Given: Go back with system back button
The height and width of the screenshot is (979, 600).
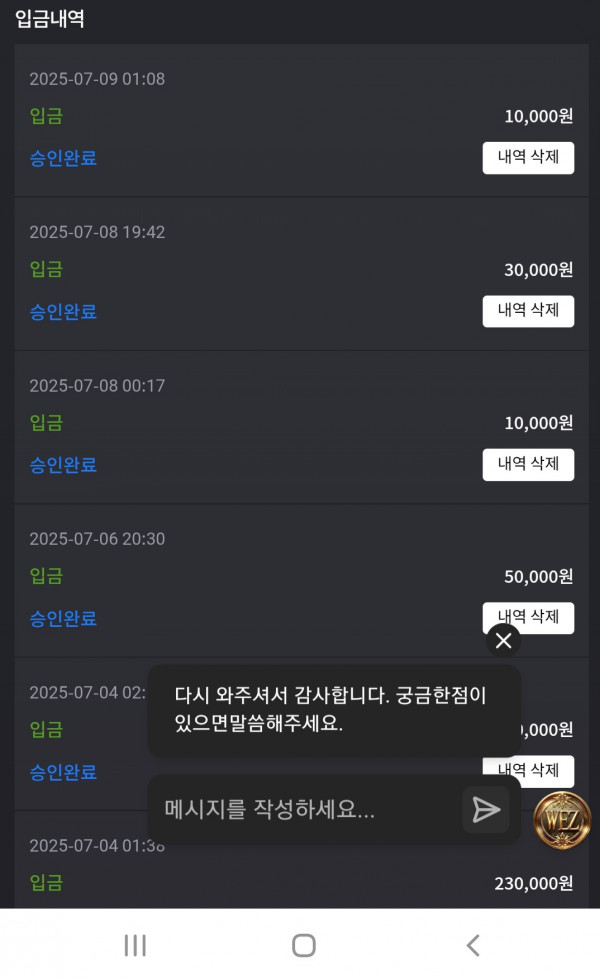Looking at the screenshot, I should tap(473, 945).
